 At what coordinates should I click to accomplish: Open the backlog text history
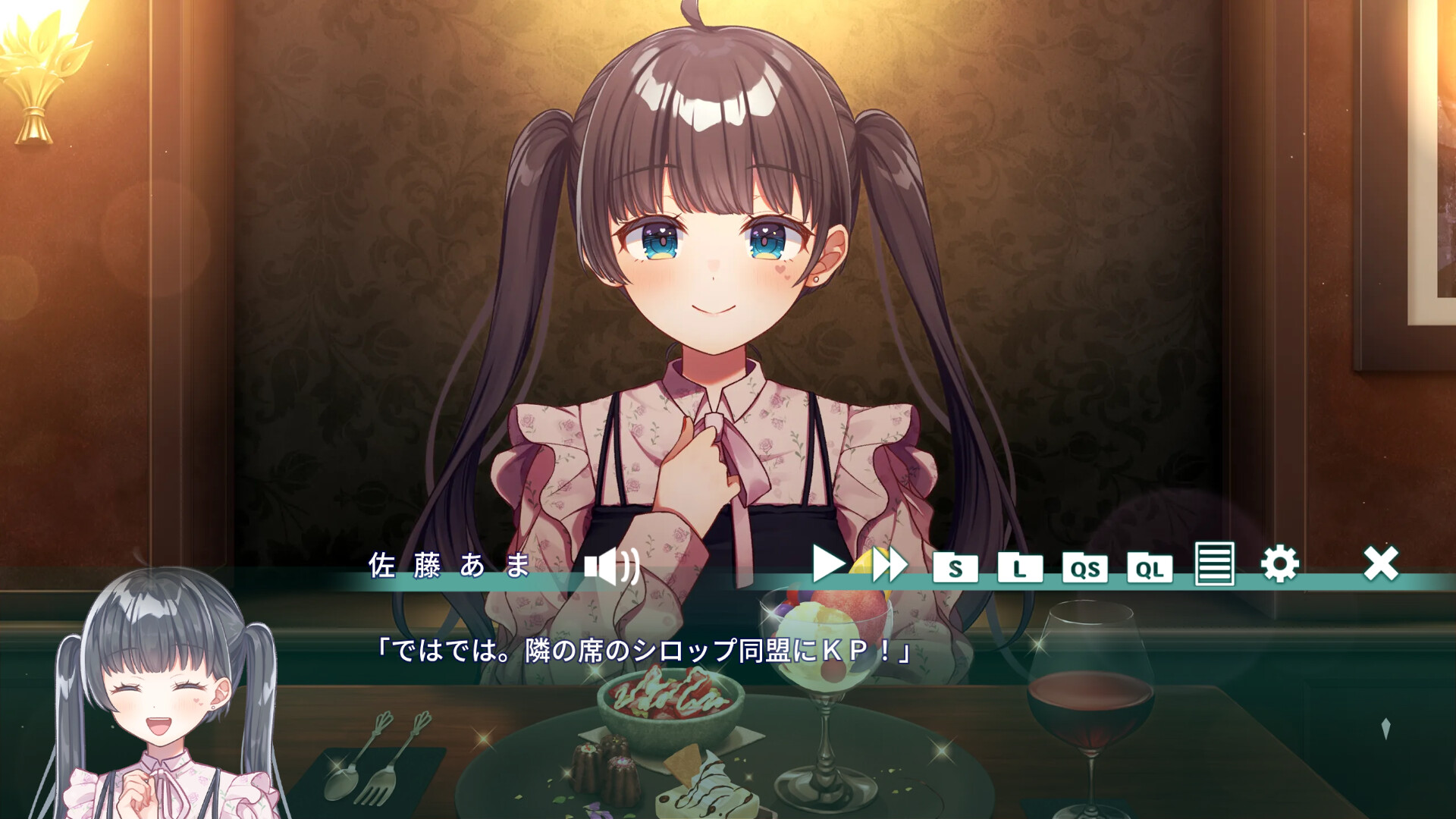point(1214,563)
